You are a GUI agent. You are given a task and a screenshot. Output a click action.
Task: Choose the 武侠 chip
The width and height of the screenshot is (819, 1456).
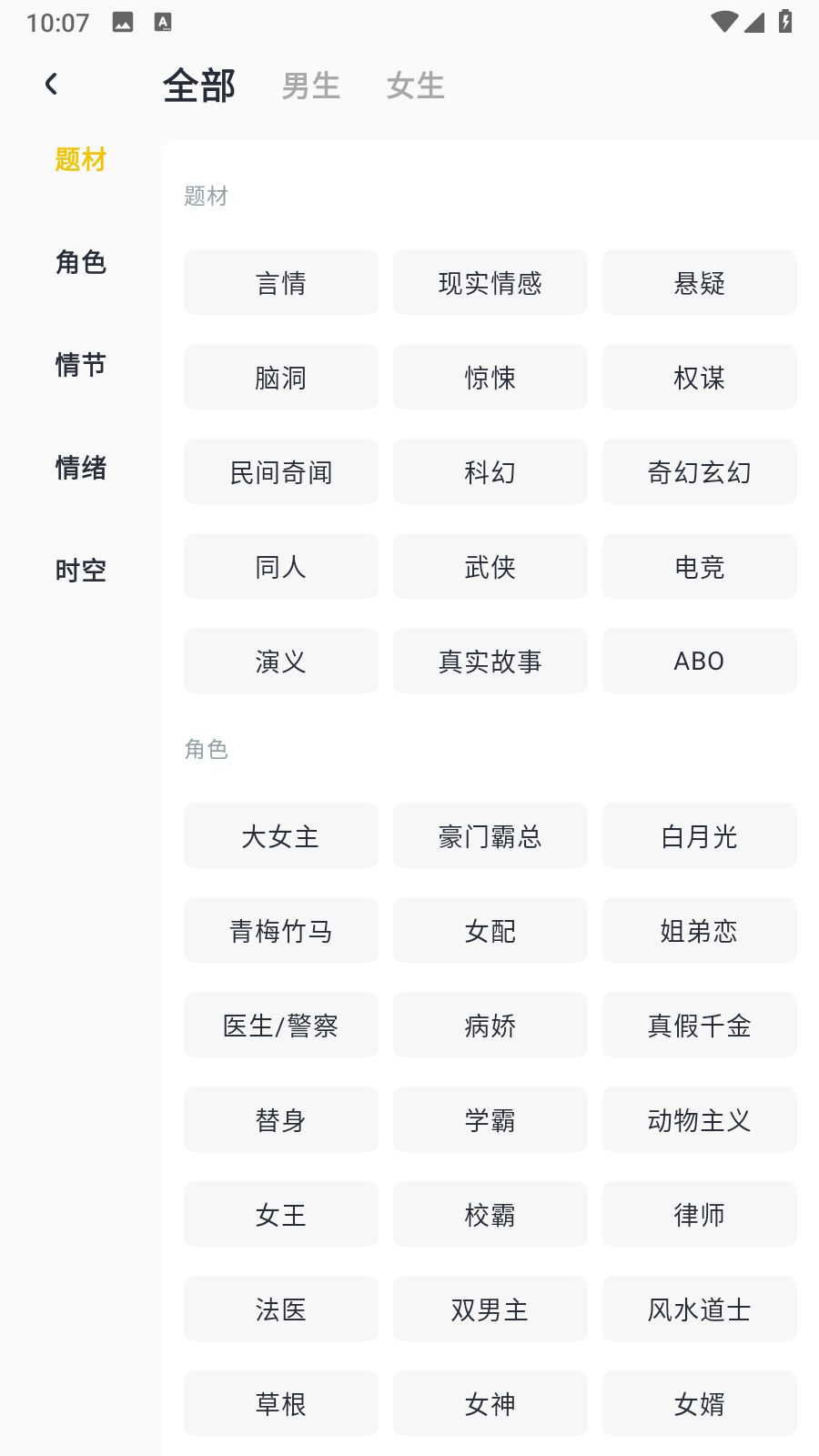(x=490, y=566)
